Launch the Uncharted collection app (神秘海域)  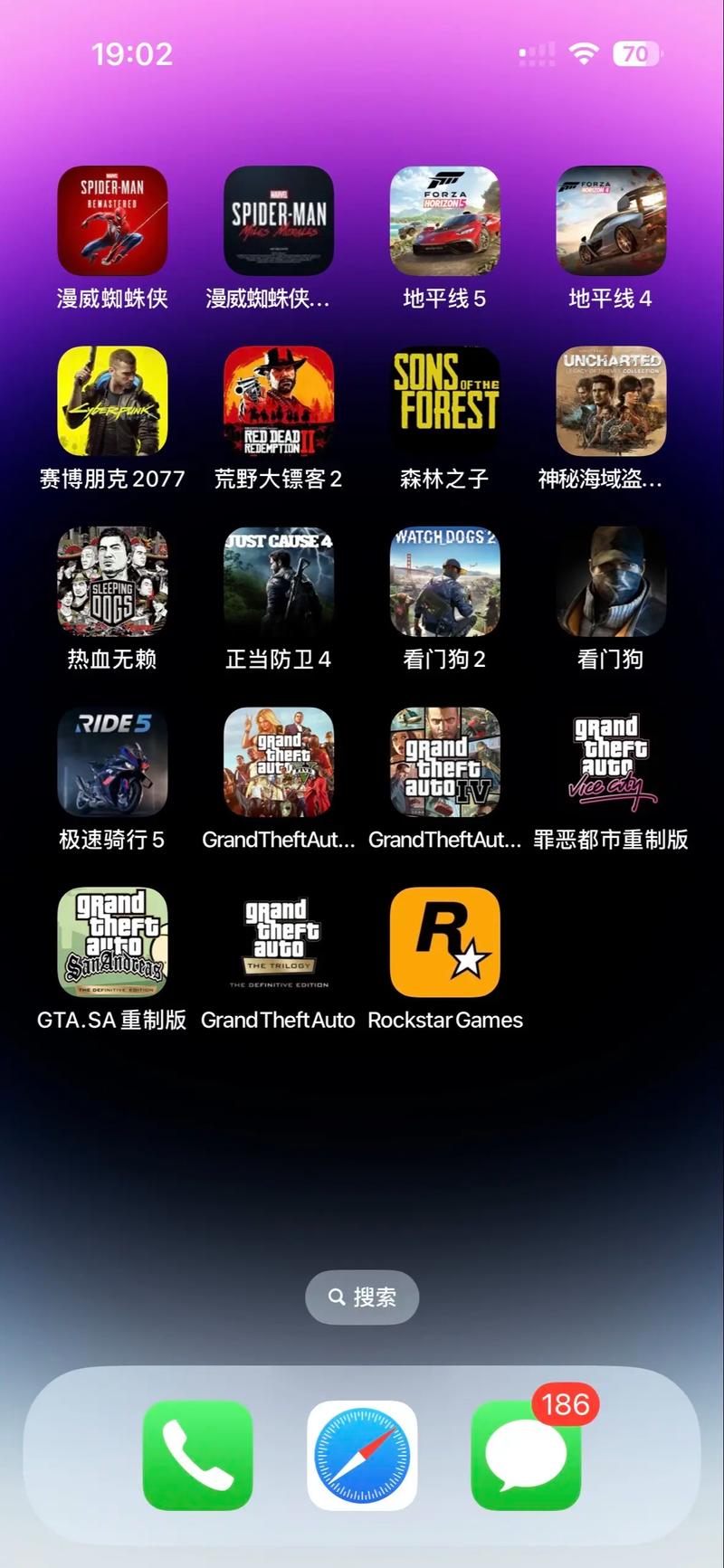pyautogui.click(x=611, y=399)
